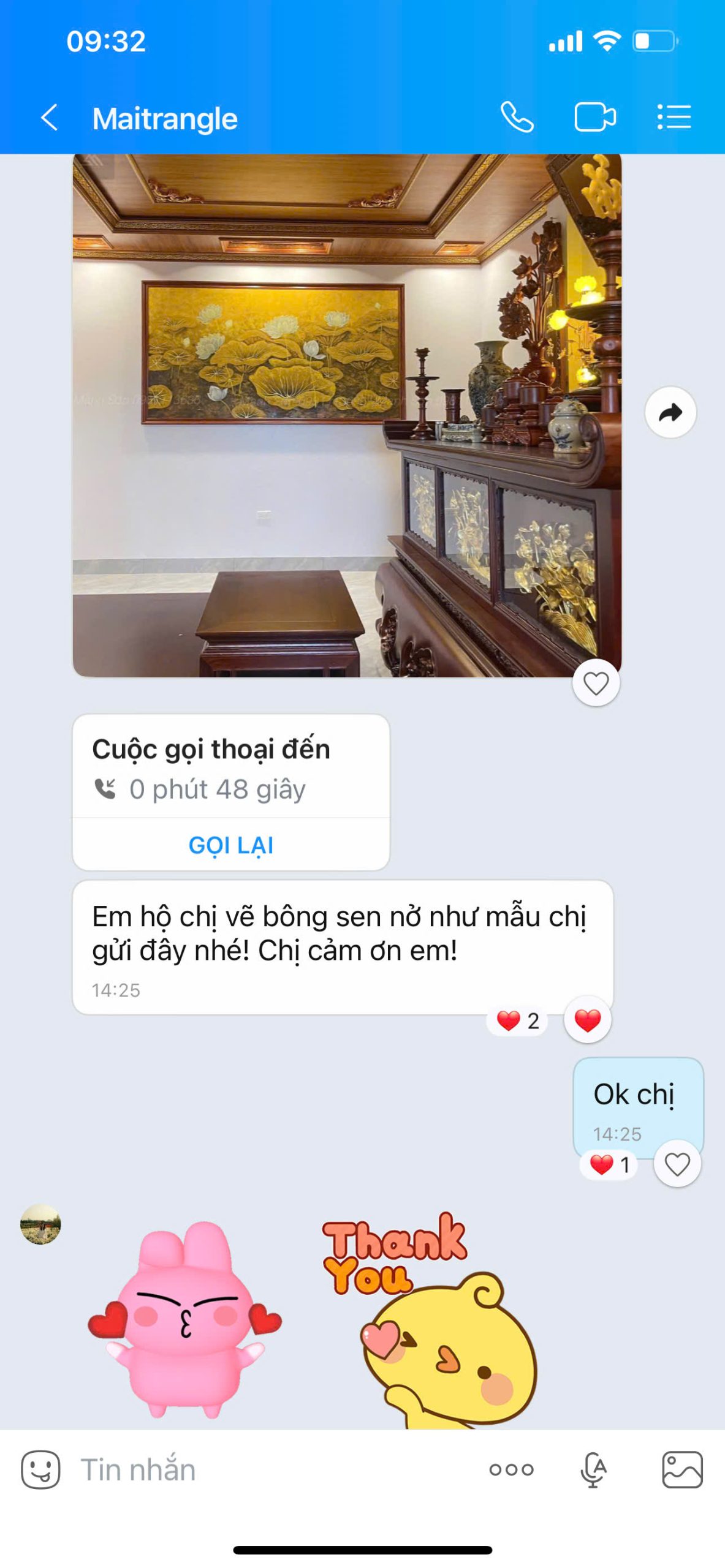The height and width of the screenshot is (1568, 725).
Task: Record a voice message
Action: [593, 1469]
